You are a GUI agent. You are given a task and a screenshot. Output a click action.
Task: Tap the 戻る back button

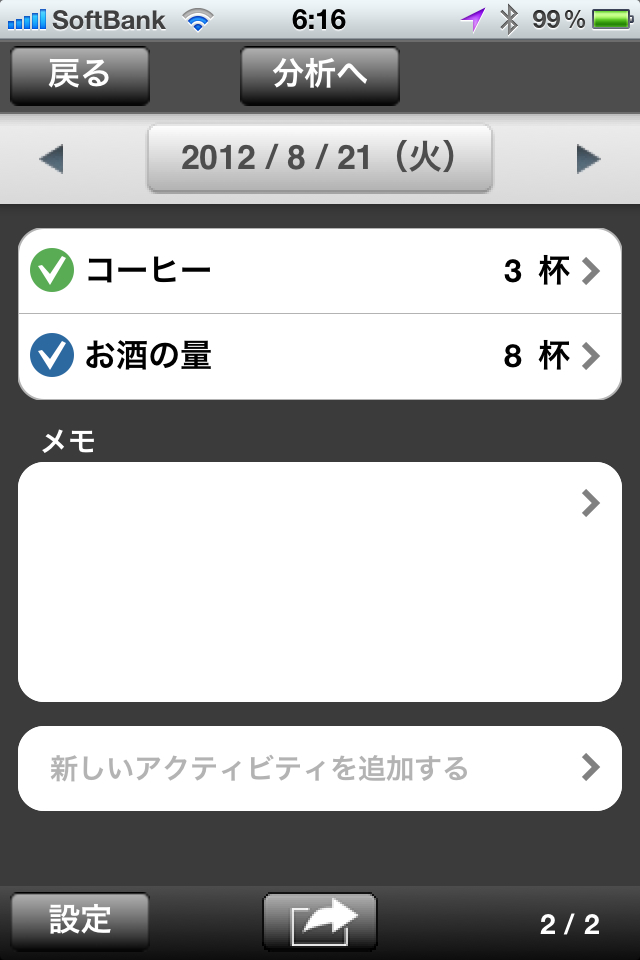(x=80, y=75)
